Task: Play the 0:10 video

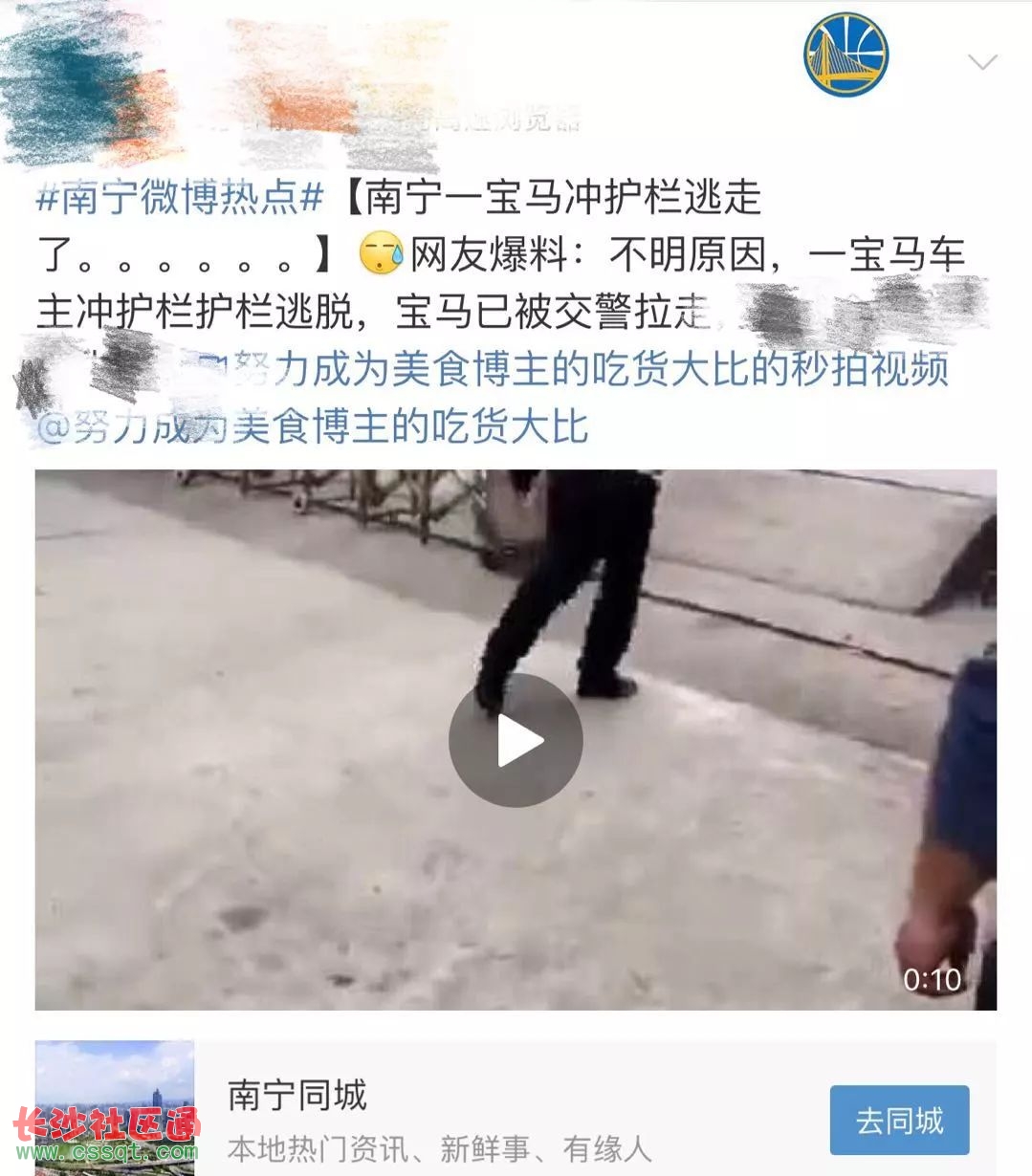Action: pos(516,740)
